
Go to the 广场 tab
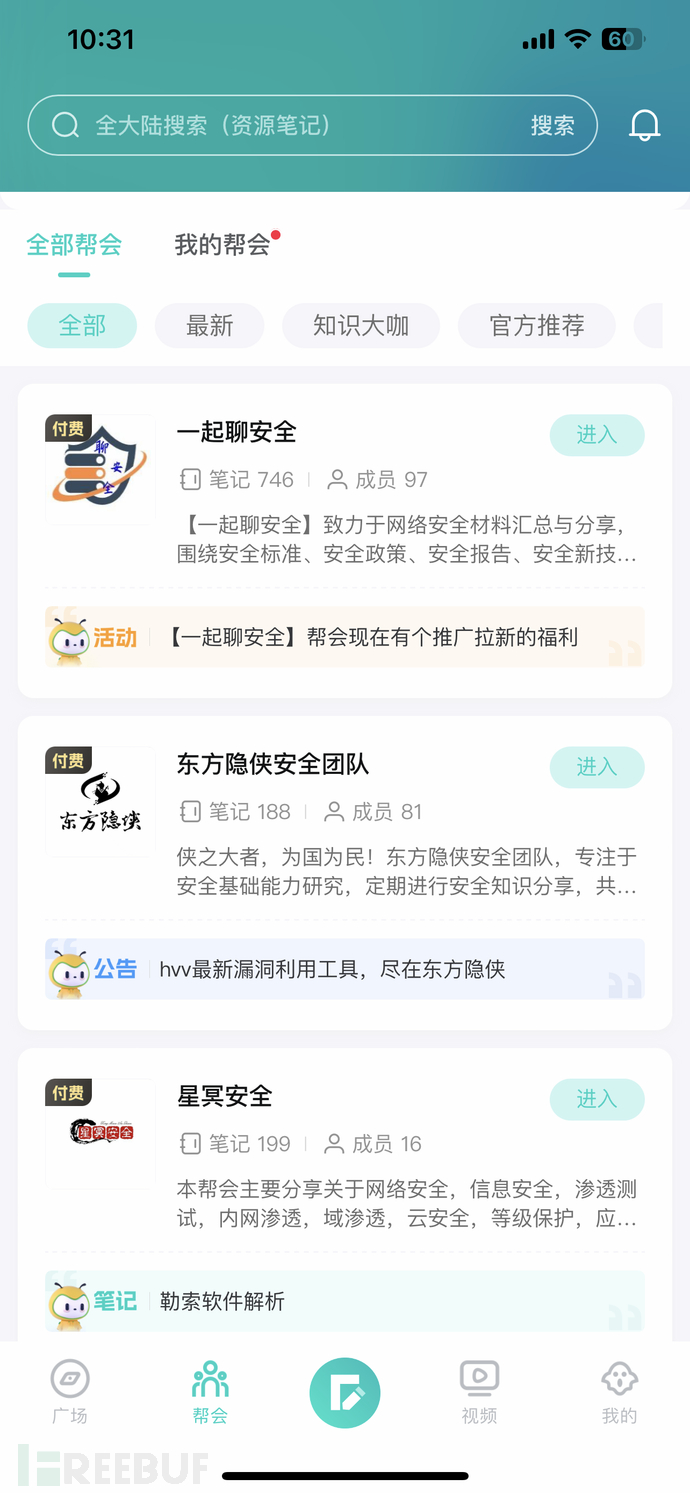70,1392
